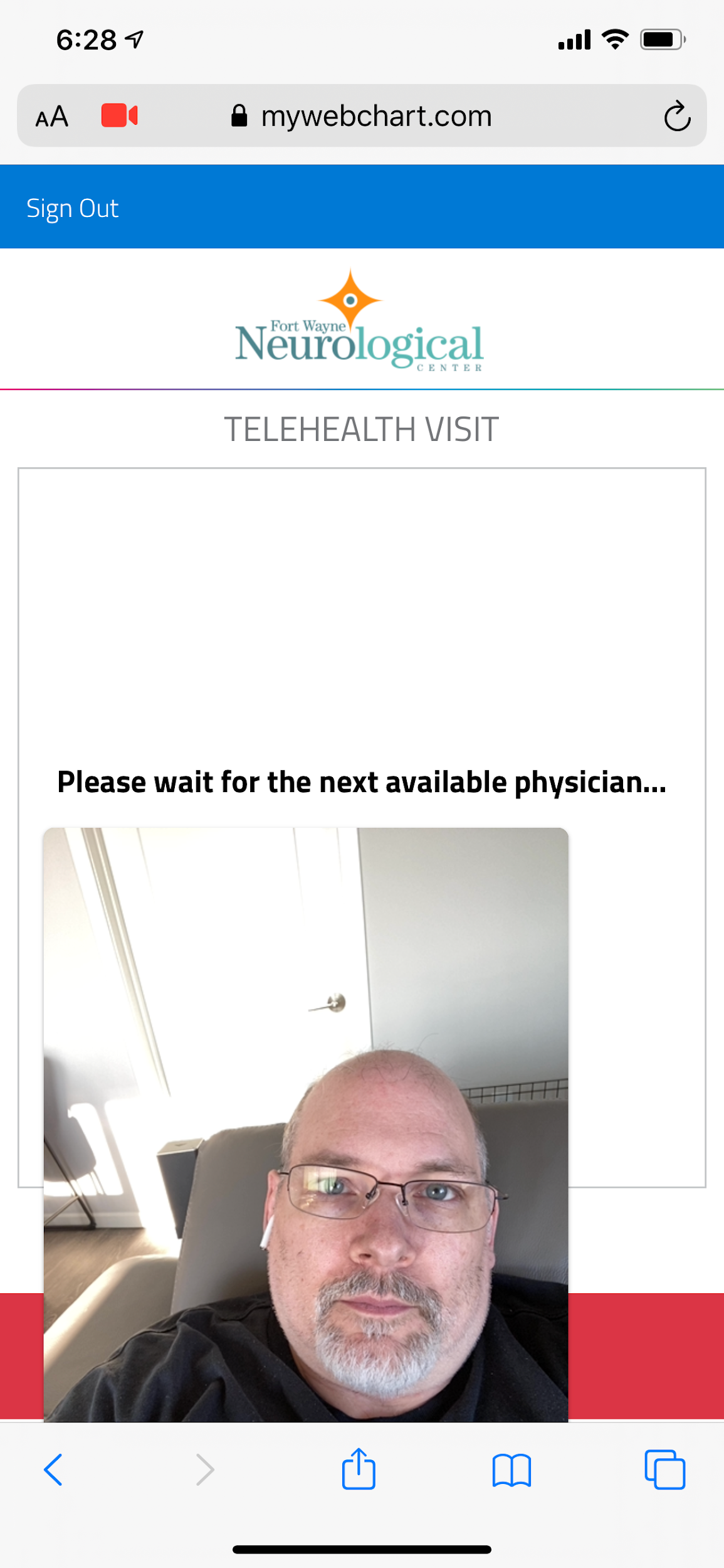Tap the Sign Out link

(x=72, y=208)
